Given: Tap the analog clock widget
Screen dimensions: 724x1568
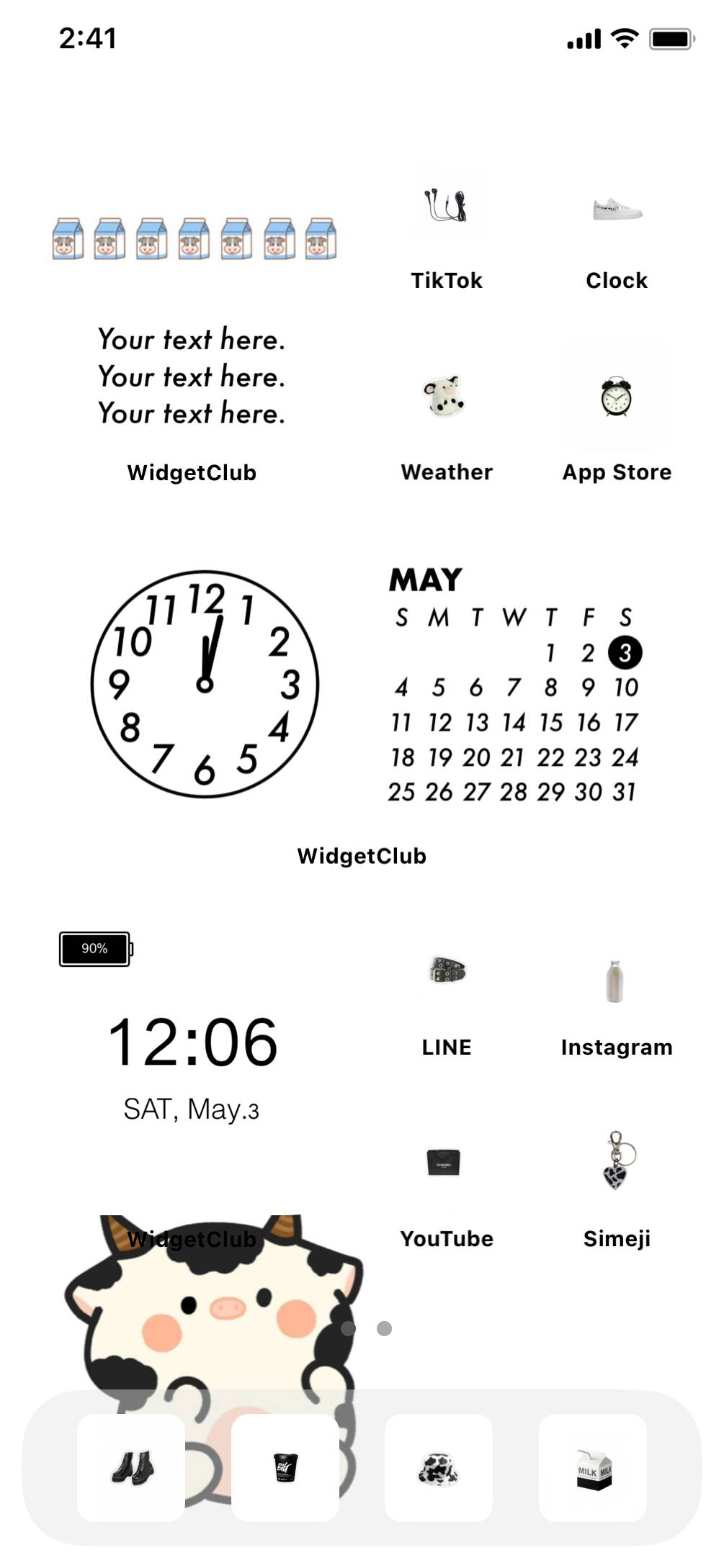Looking at the screenshot, I should coord(205,684).
